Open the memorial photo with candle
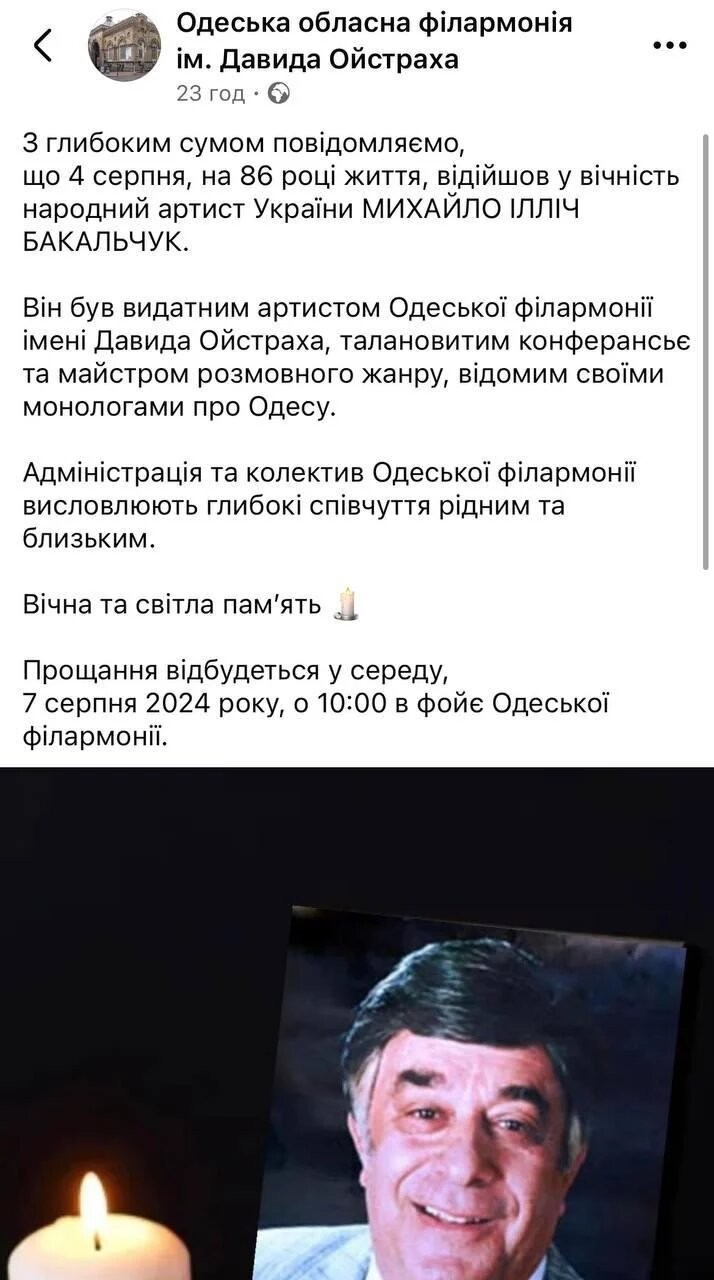The height and width of the screenshot is (1280, 714). tap(357, 1023)
